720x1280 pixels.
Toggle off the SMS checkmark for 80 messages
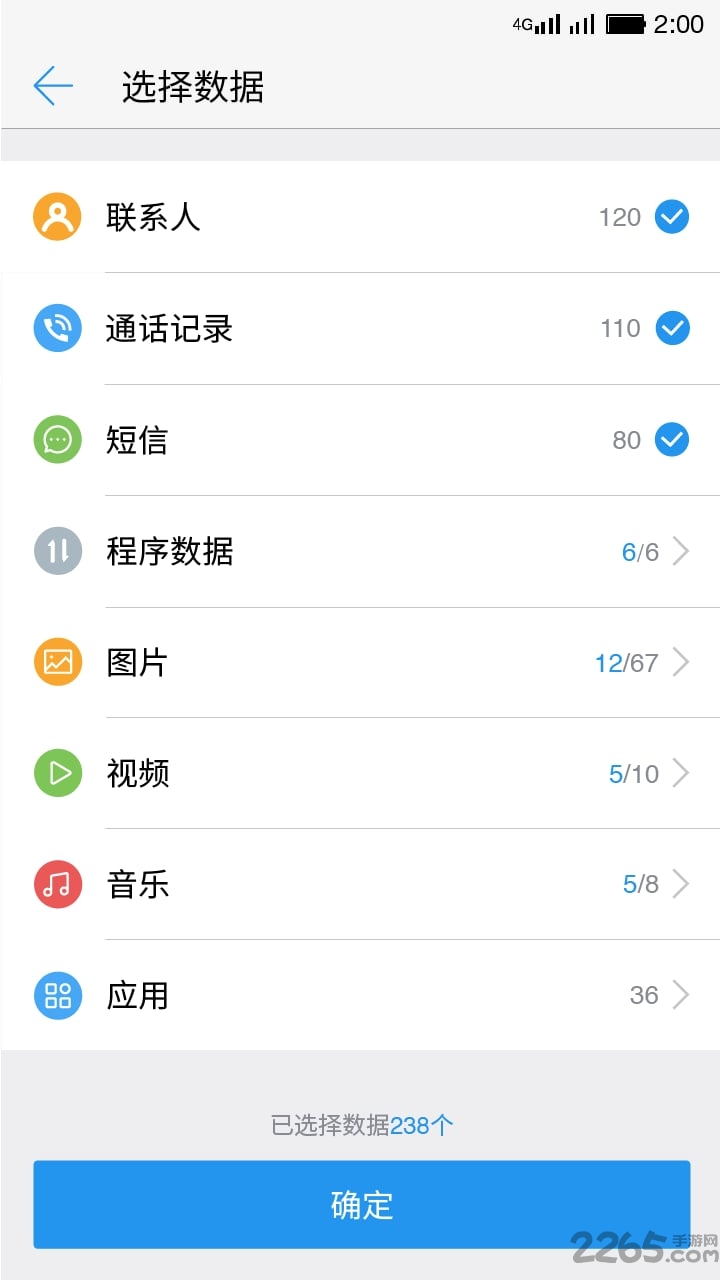(x=672, y=439)
